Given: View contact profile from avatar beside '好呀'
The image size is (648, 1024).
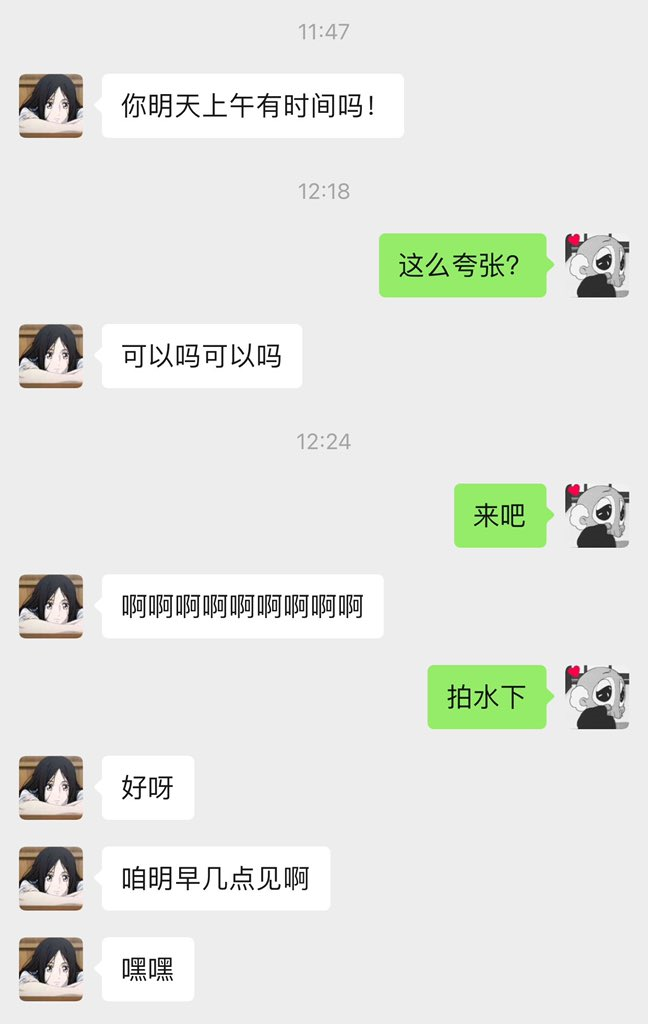Looking at the screenshot, I should 51,788.
